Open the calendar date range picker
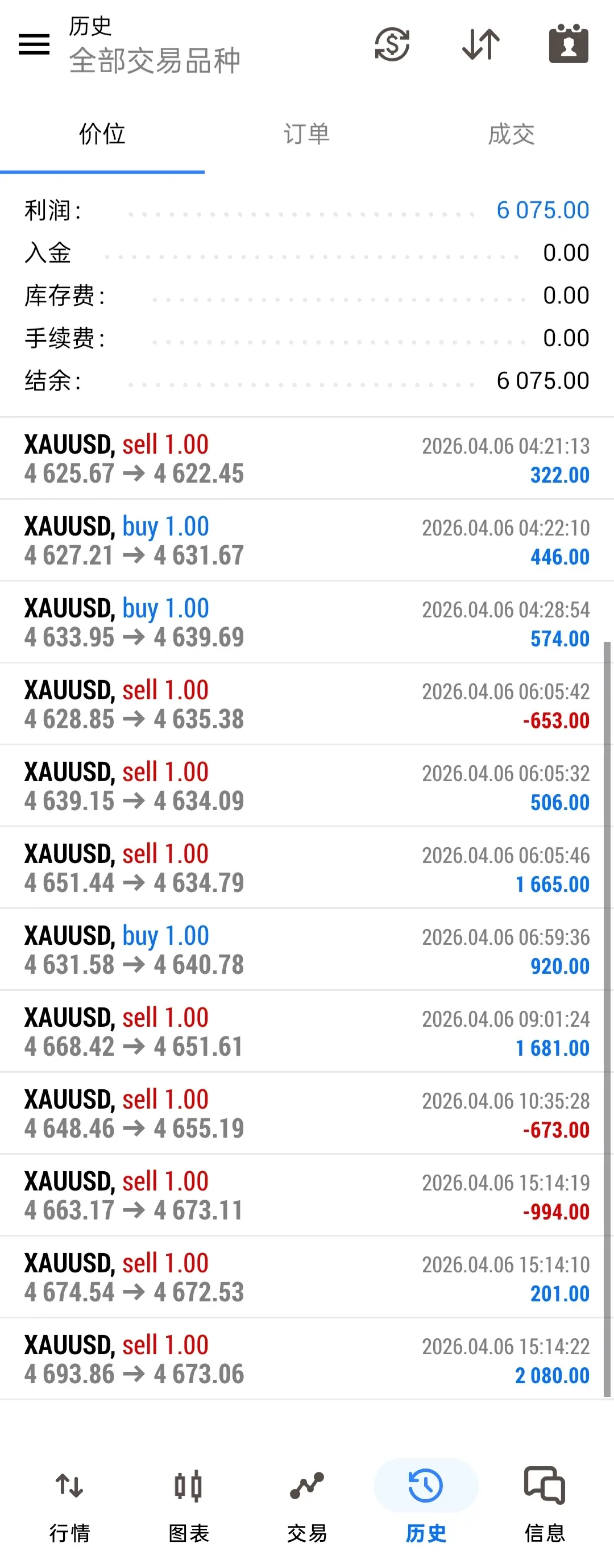Viewport: 614px width, 1568px height. (x=569, y=44)
